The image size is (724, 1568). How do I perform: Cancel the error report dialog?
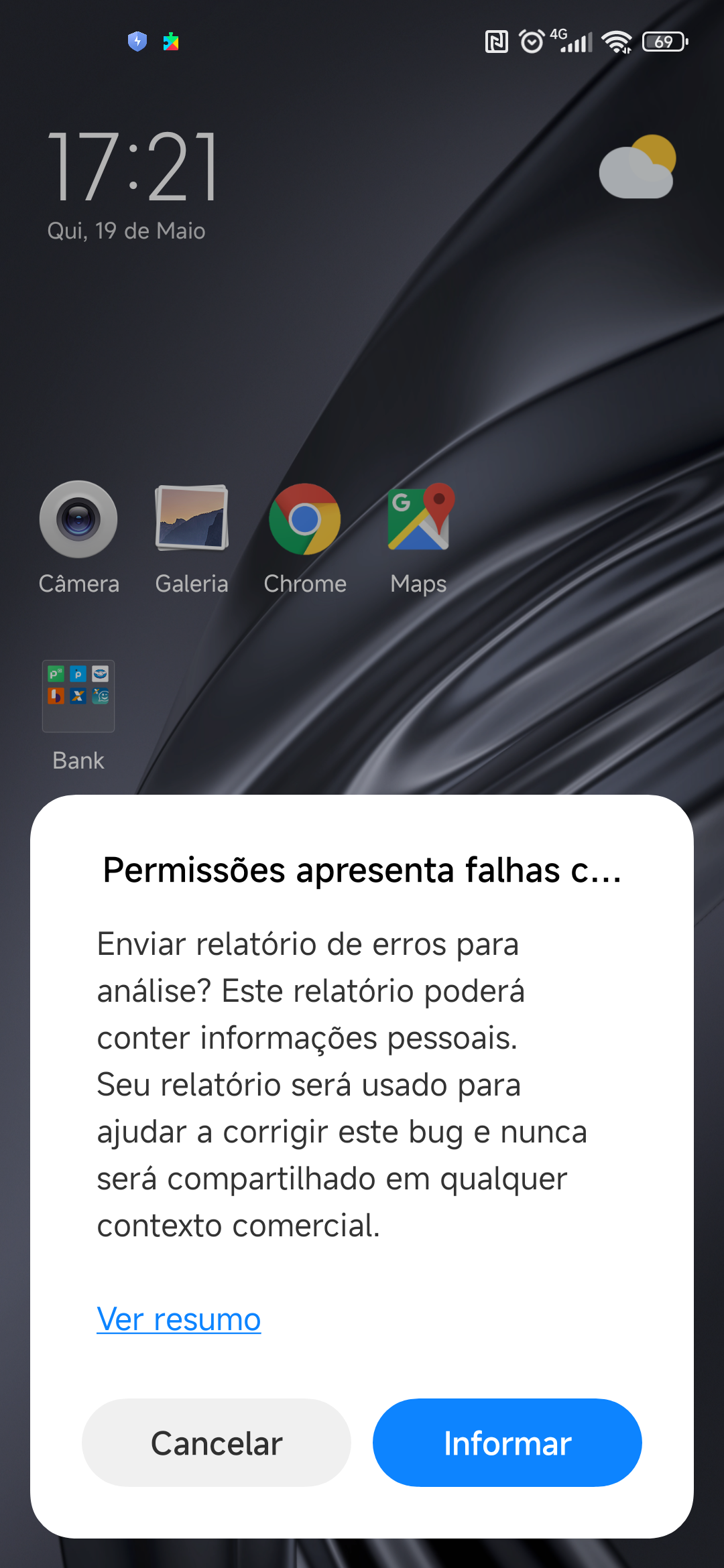[217, 1442]
